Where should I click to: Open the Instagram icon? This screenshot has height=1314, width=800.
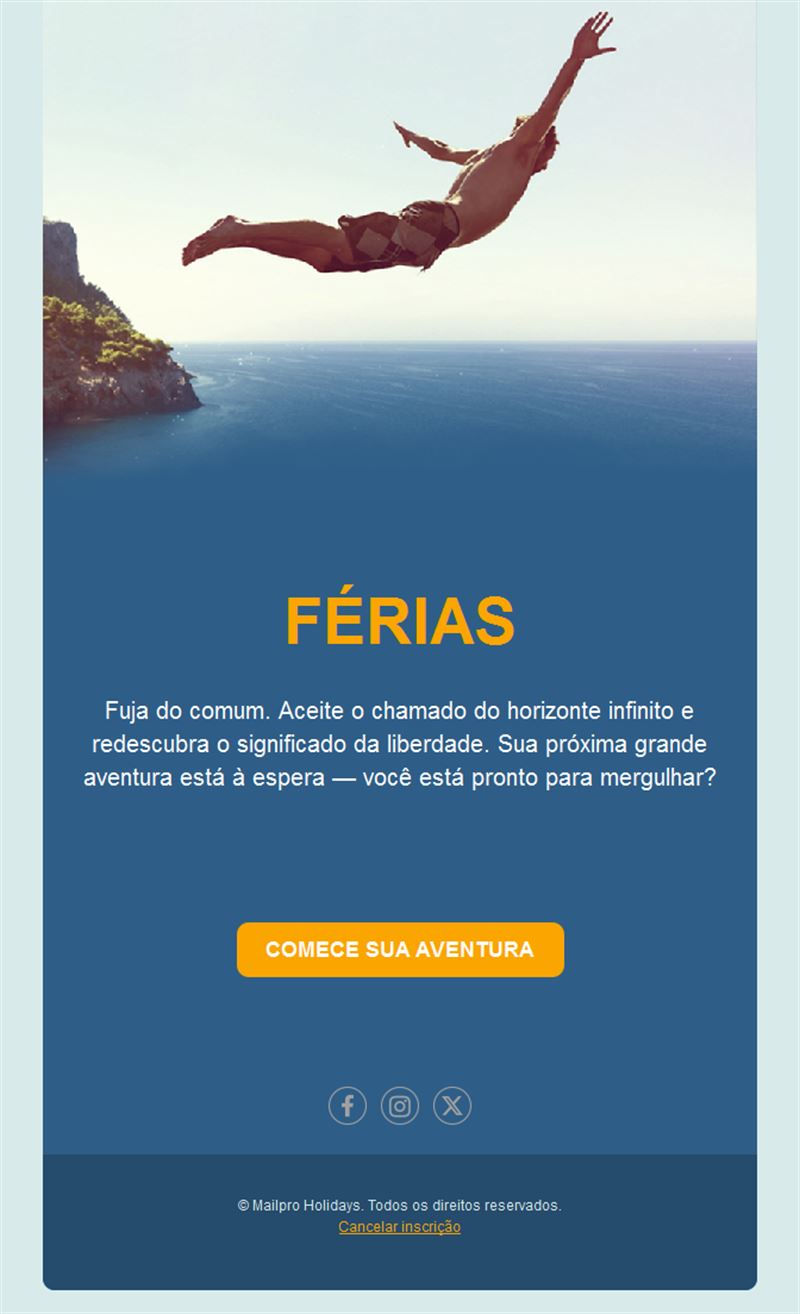(400, 1106)
